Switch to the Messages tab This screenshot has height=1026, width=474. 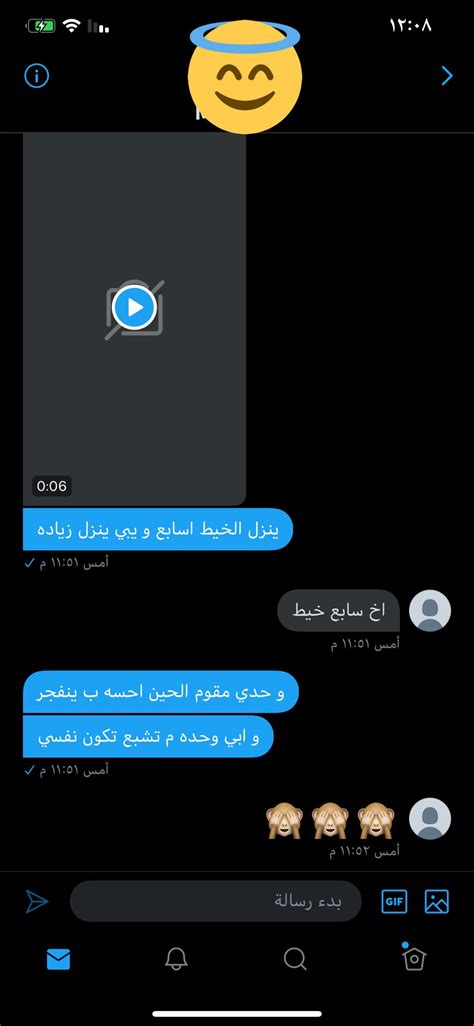(58, 959)
